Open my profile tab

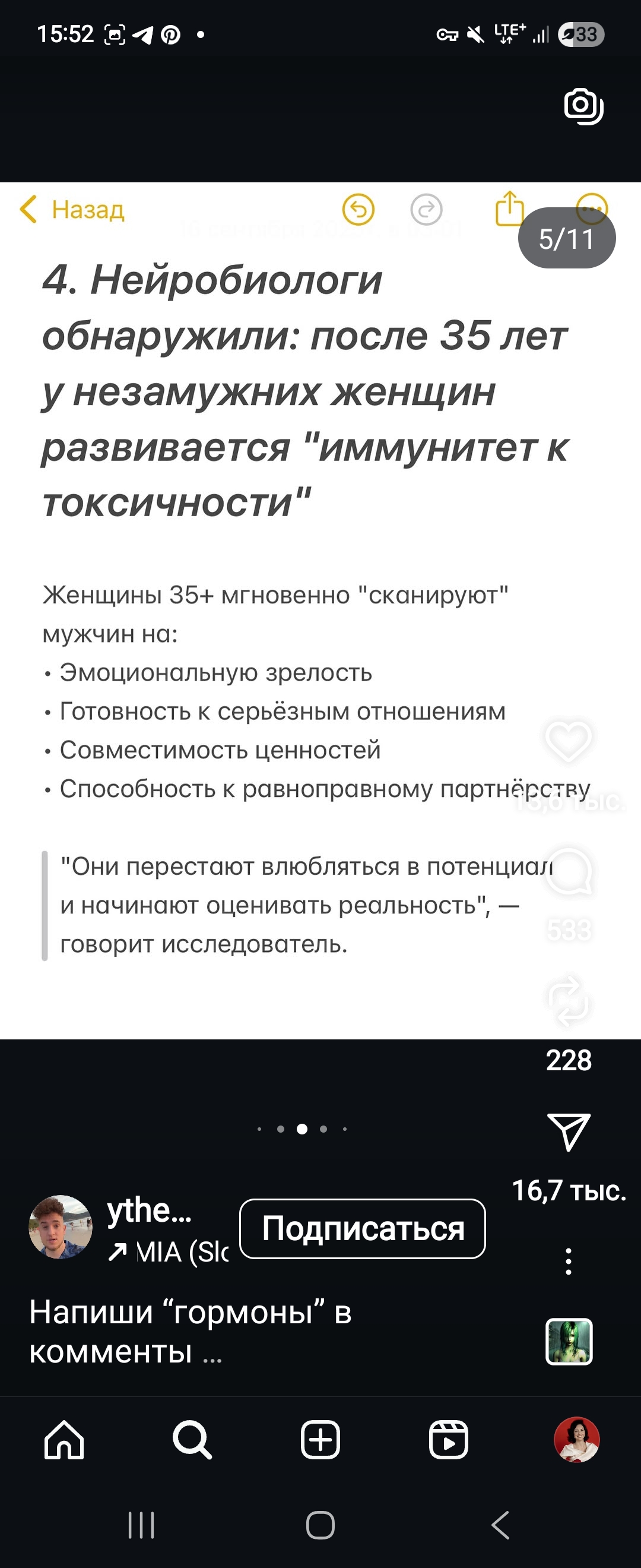pos(576,1440)
